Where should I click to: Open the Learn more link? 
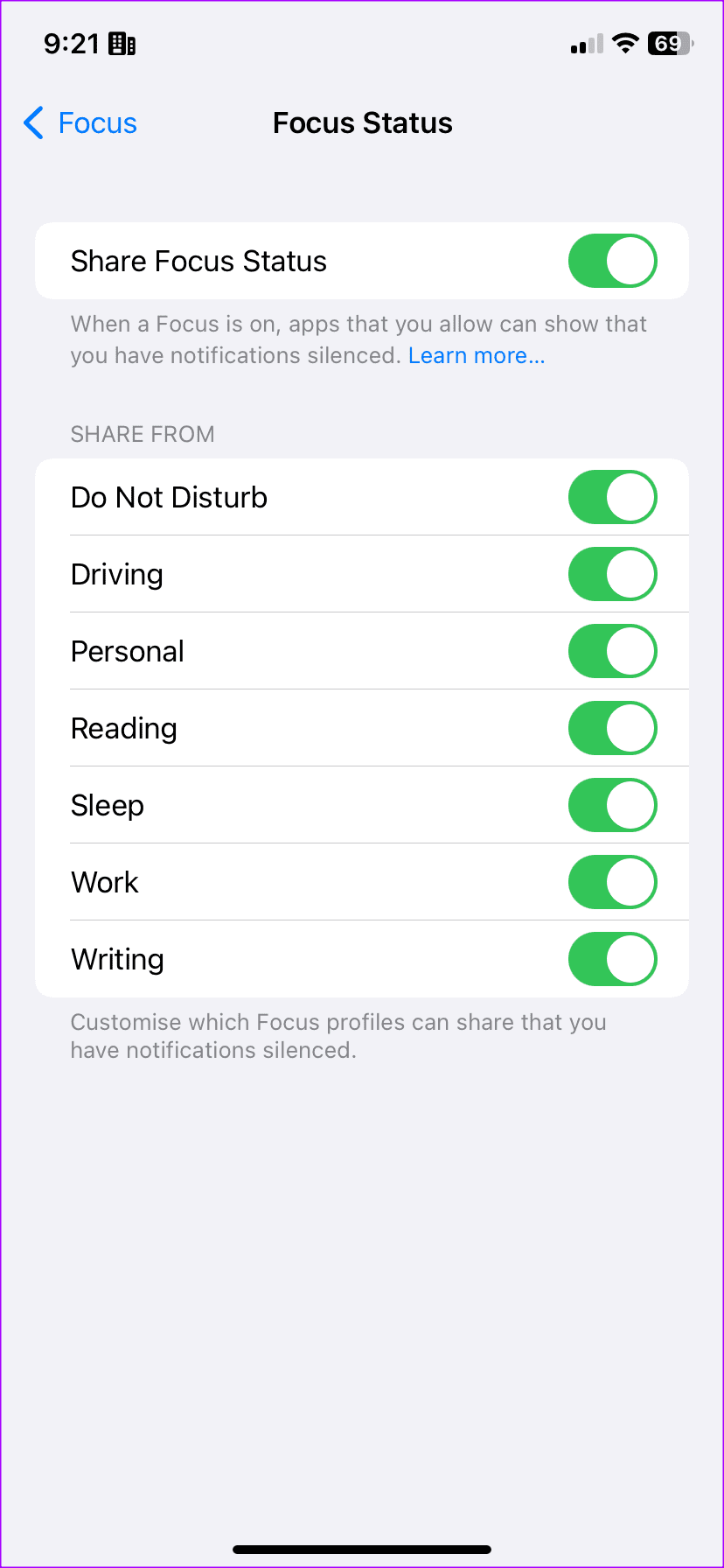(x=477, y=355)
